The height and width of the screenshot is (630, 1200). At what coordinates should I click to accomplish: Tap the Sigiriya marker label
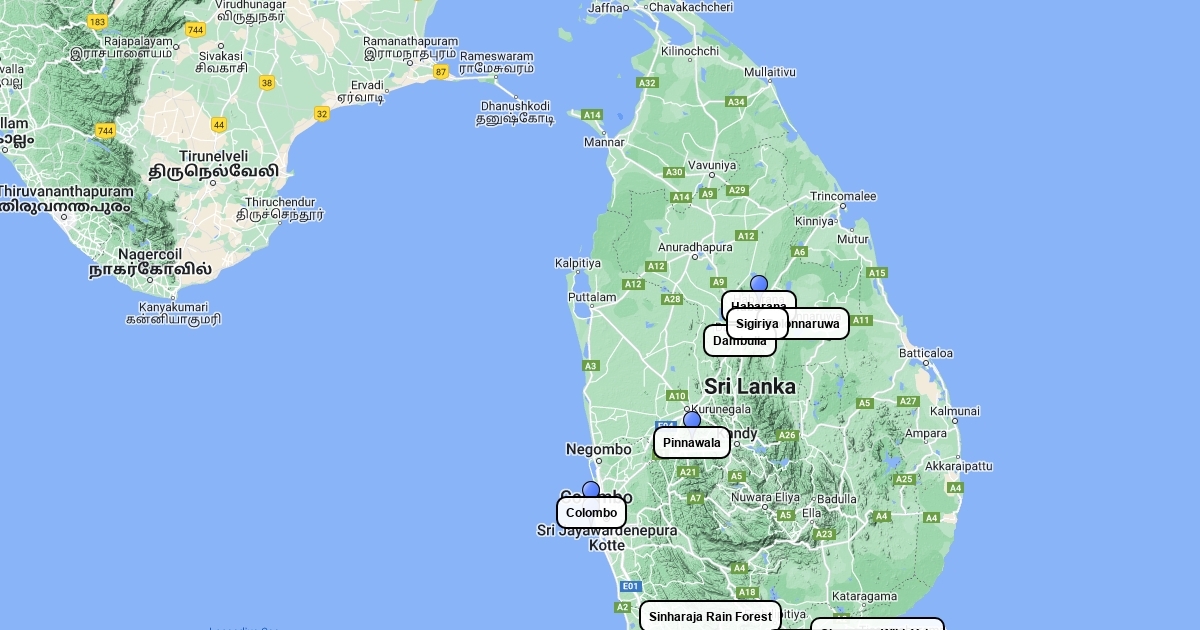757,324
